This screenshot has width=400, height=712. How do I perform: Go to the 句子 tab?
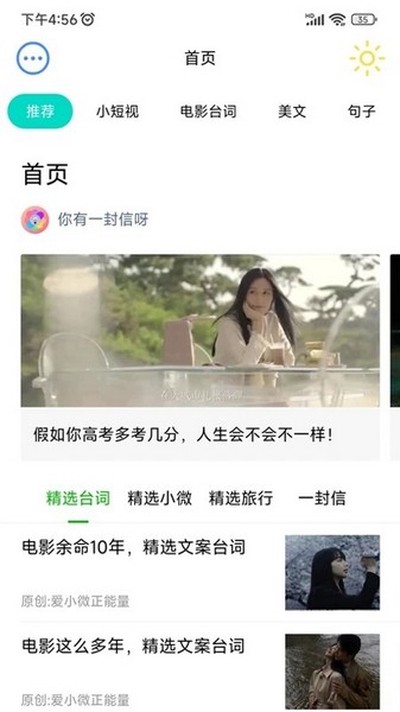(x=361, y=111)
